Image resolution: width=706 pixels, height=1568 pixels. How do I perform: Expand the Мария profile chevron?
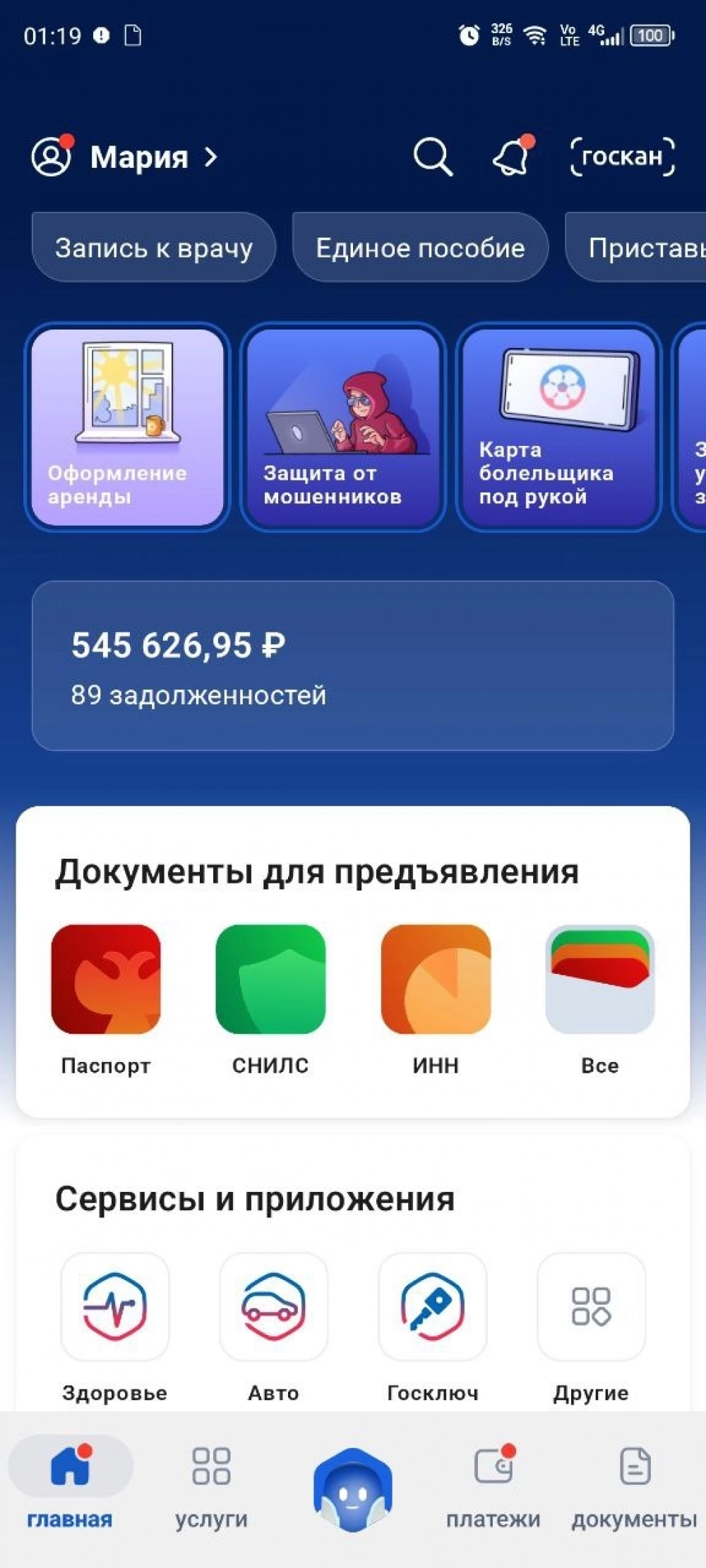tap(209, 158)
